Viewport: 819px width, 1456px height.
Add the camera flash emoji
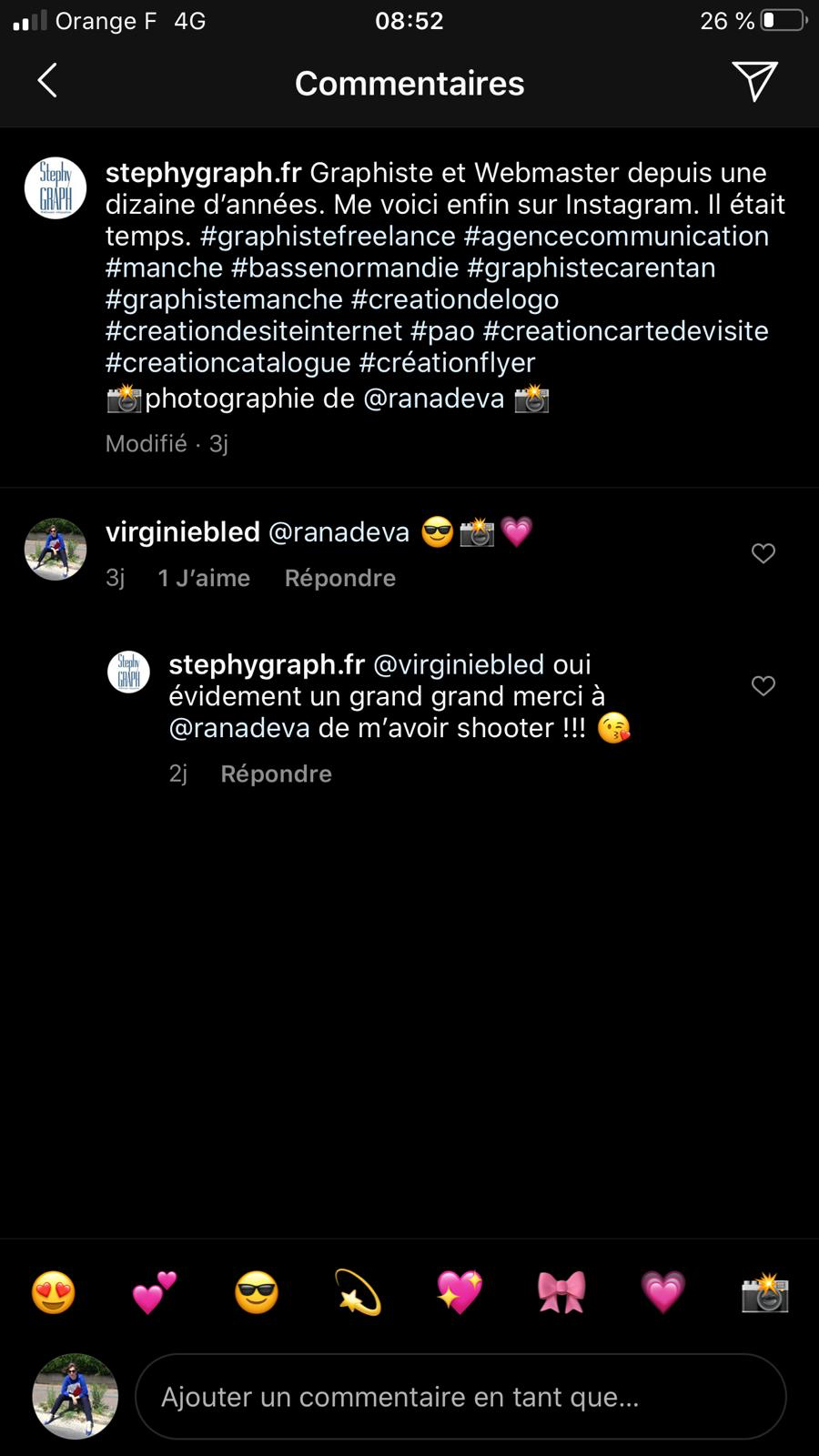click(x=764, y=1292)
